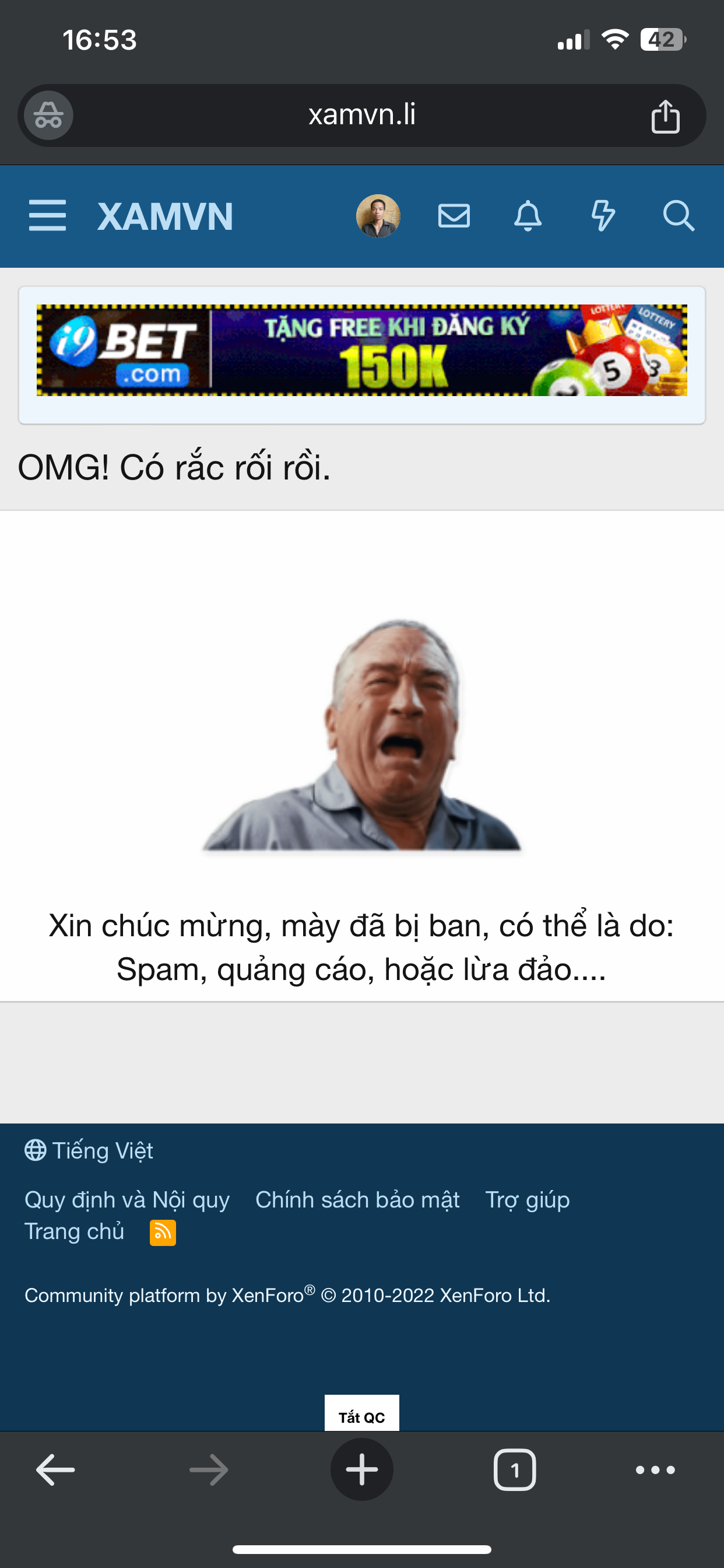Open the forum search

coord(679,216)
